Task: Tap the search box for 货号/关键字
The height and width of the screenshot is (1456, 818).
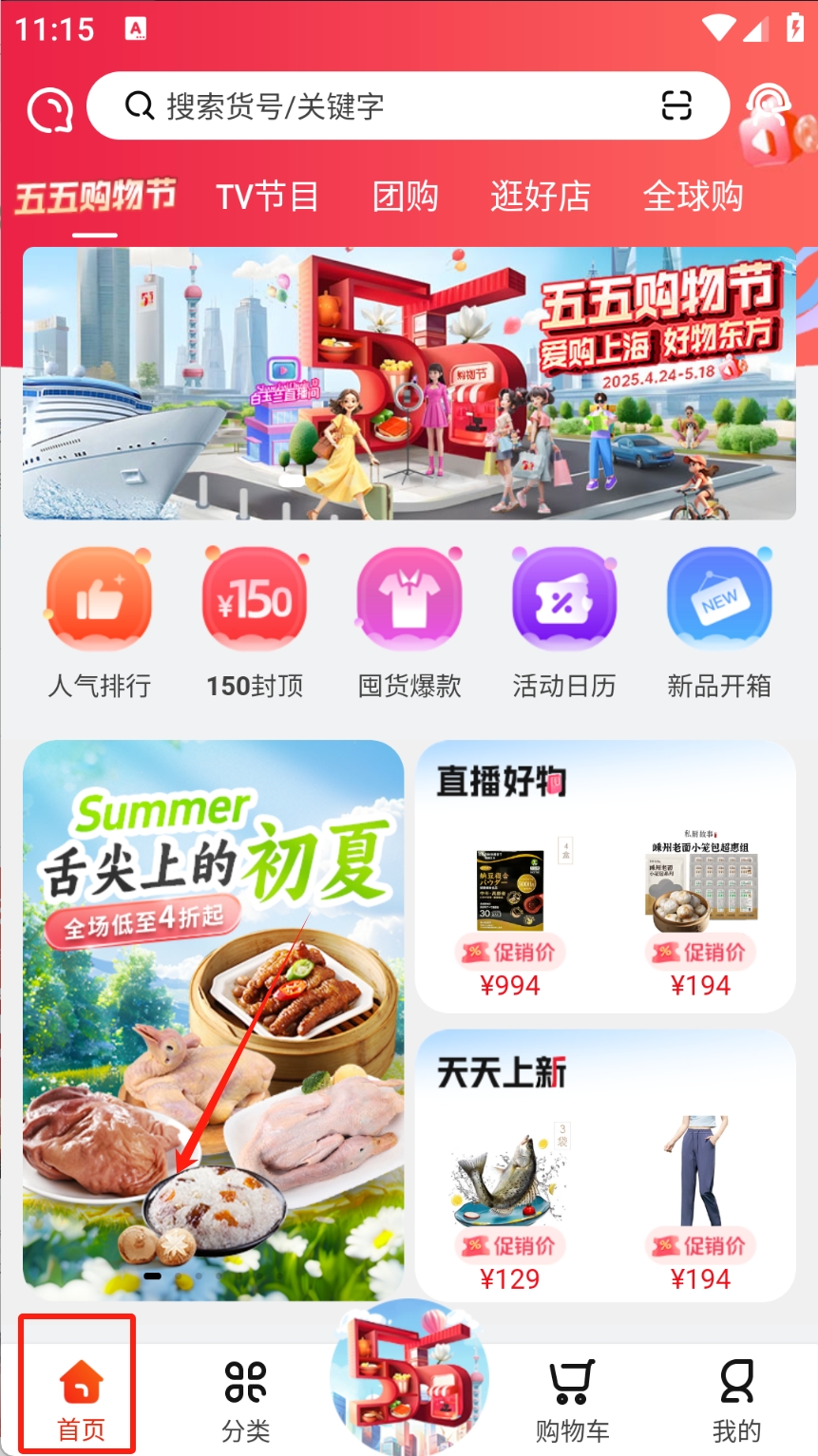Action: tap(409, 106)
